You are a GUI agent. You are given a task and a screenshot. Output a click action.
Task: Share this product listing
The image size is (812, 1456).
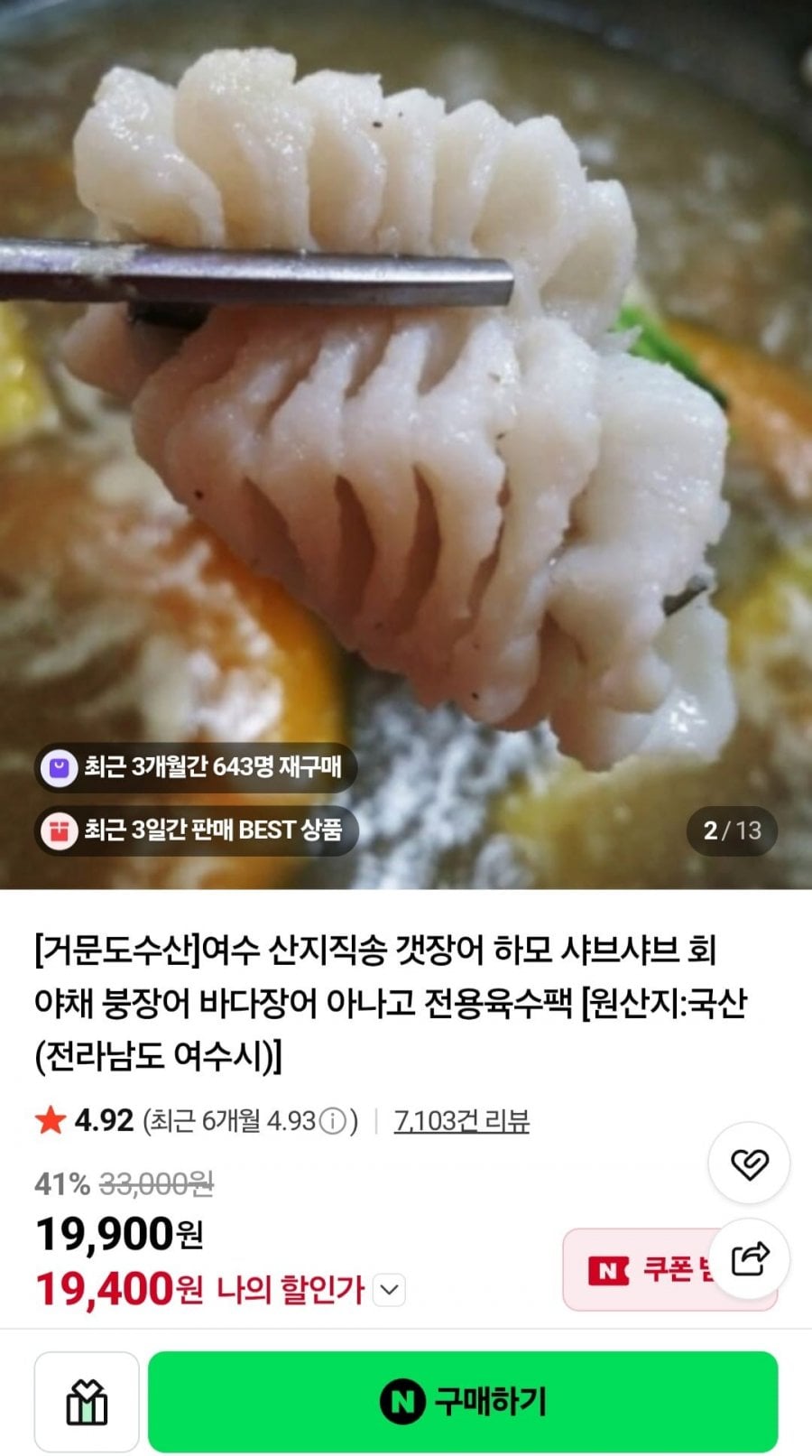pos(749,1258)
